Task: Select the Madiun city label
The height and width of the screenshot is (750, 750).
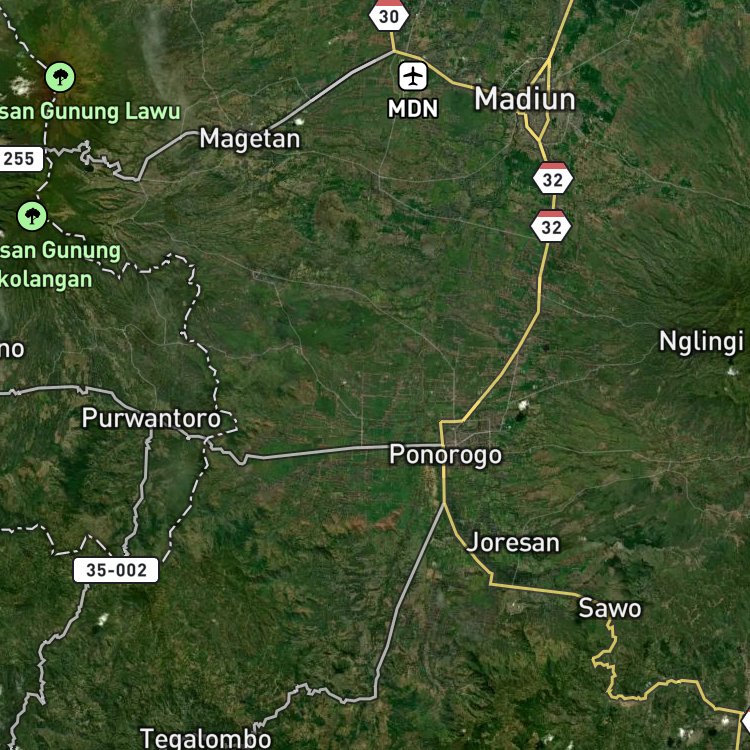Action: pyautogui.click(x=525, y=99)
